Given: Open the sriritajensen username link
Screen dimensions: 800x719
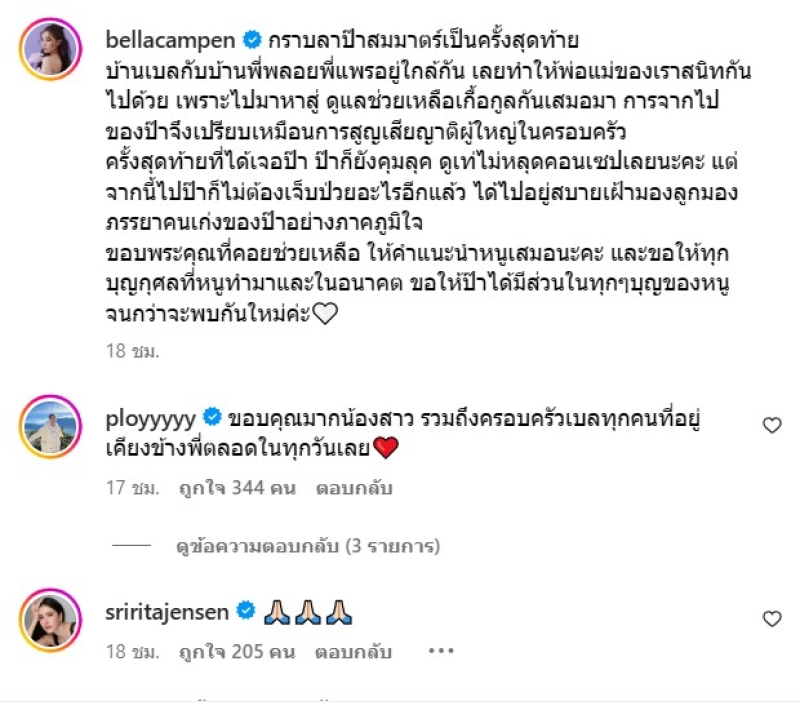Looking at the screenshot, I should tap(166, 611).
